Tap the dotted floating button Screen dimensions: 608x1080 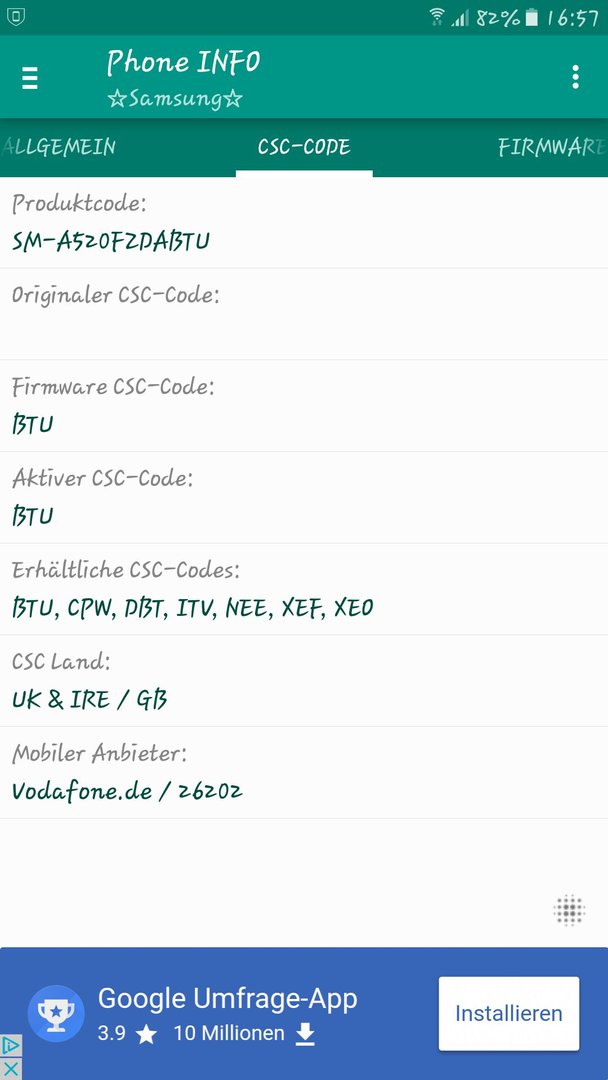coord(569,910)
